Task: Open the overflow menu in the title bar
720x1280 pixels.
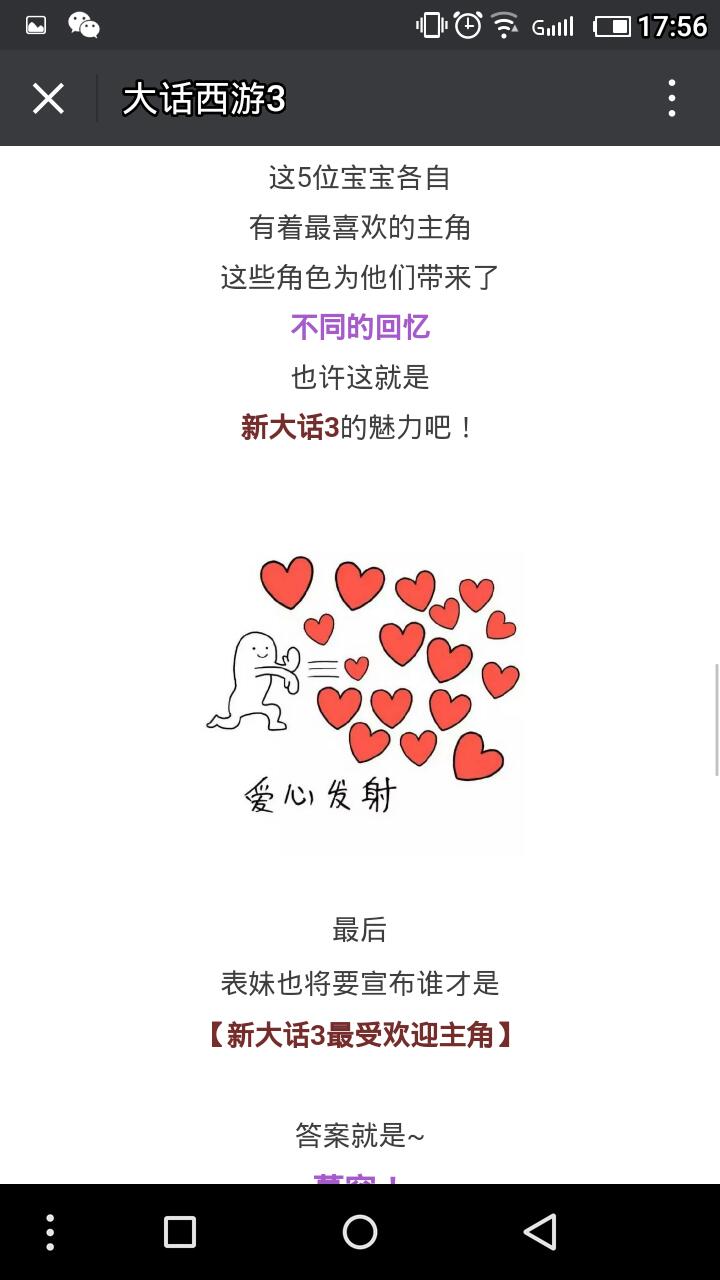Action: [x=671, y=99]
